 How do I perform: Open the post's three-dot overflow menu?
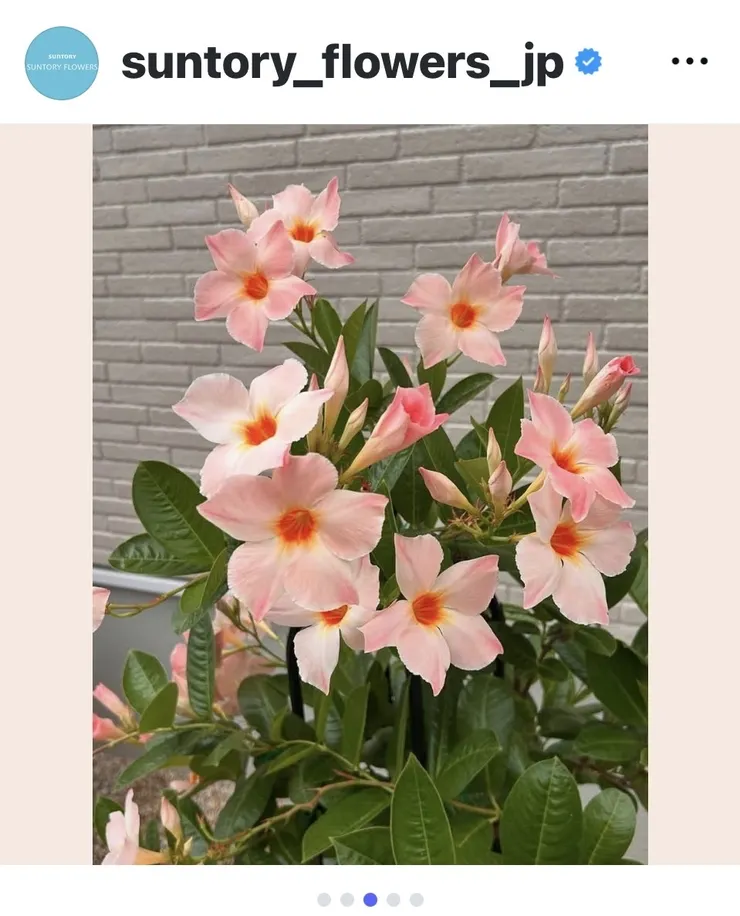[689, 62]
